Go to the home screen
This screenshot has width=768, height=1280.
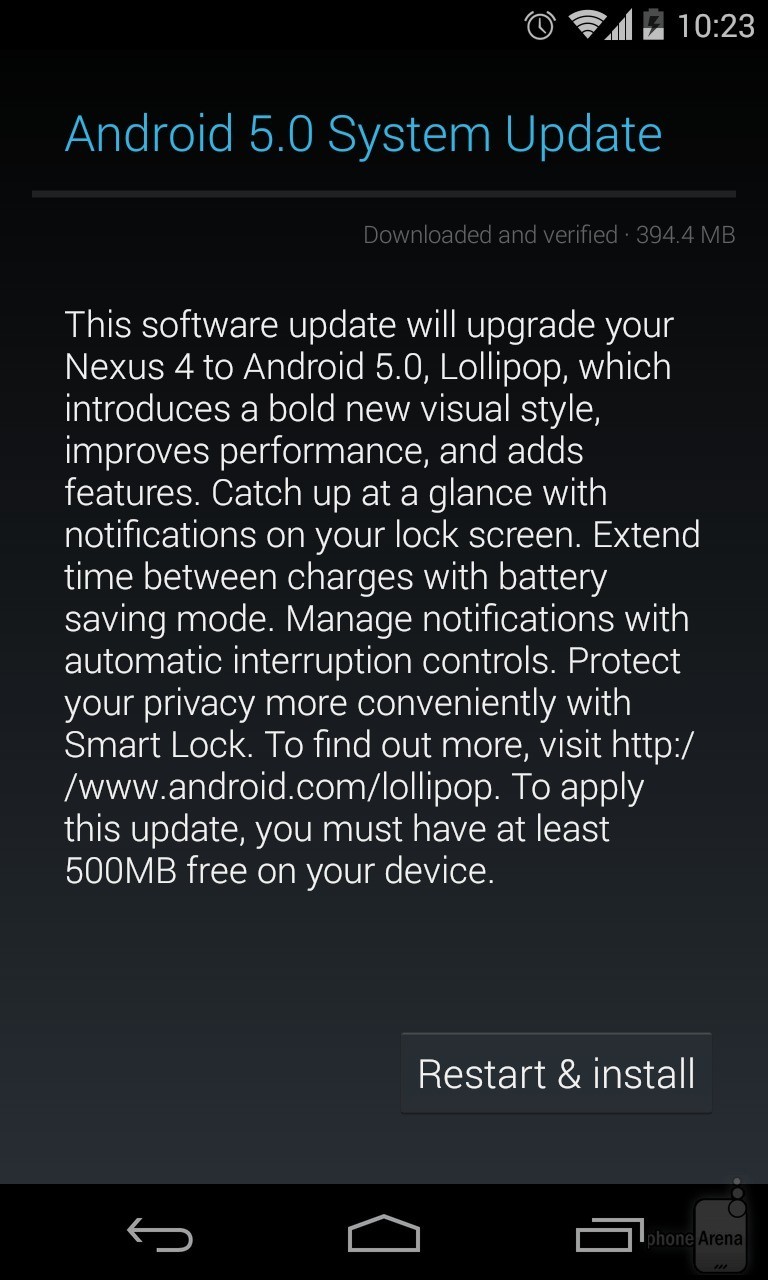[384, 1235]
